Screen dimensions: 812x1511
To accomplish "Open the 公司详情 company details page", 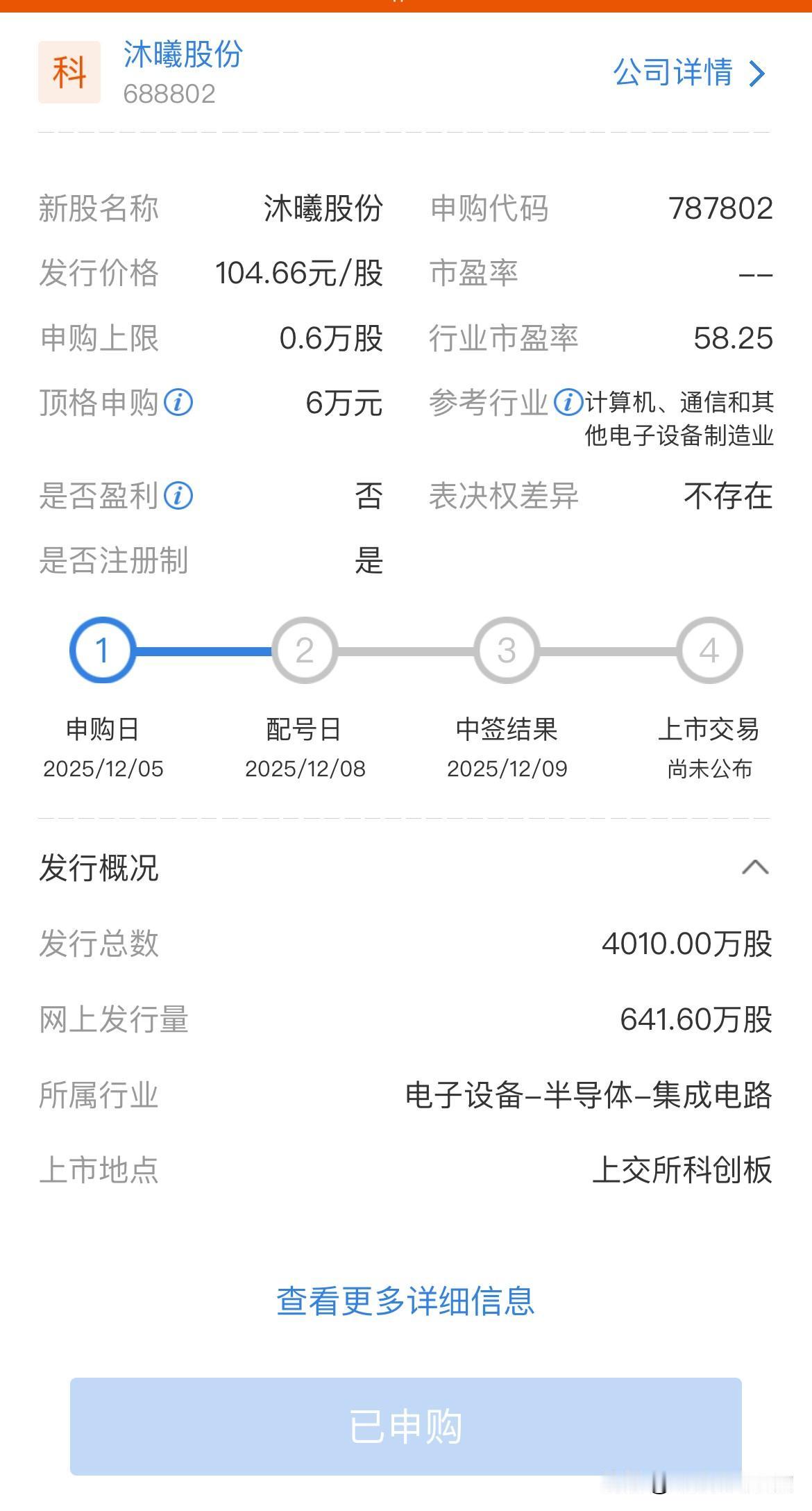I will tap(672, 72).
